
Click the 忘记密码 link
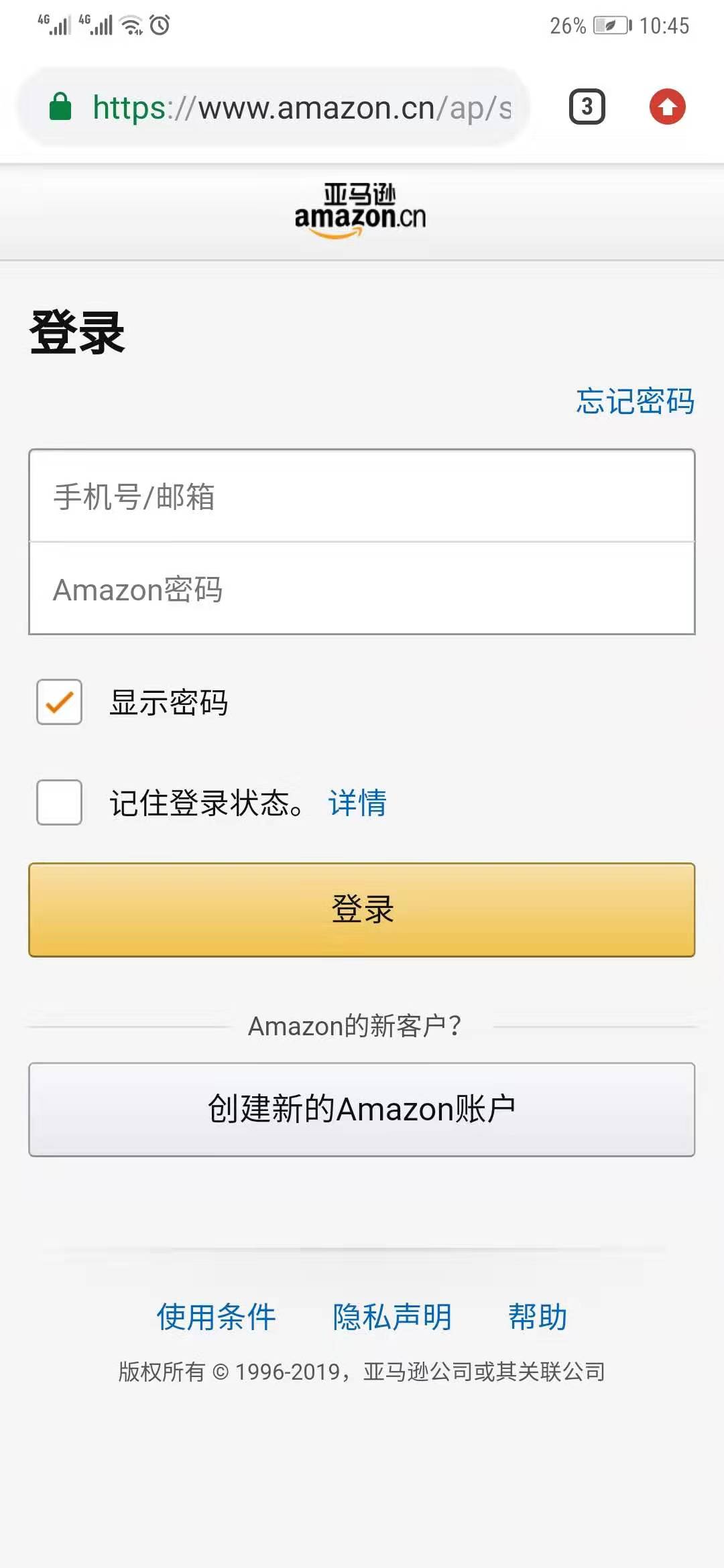635,402
